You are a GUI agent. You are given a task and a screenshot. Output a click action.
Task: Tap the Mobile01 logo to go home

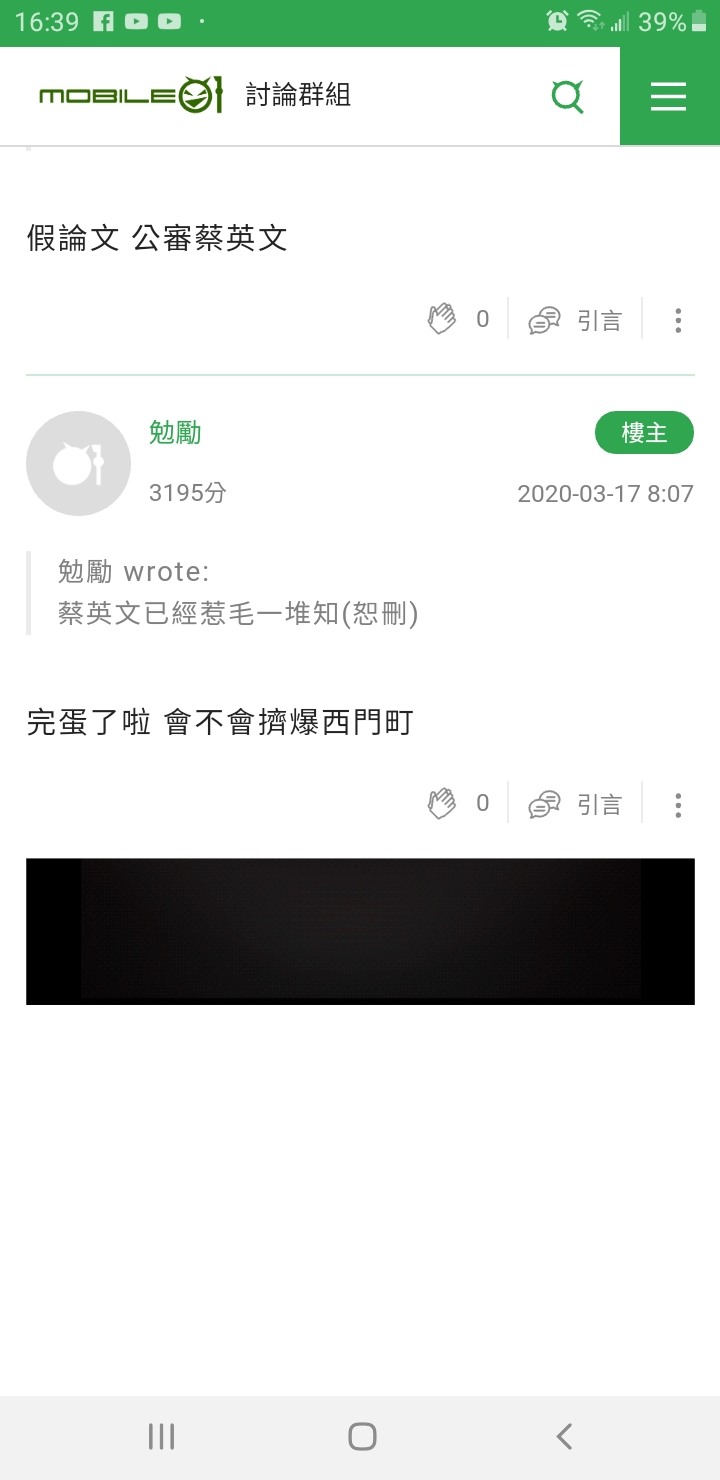point(130,96)
